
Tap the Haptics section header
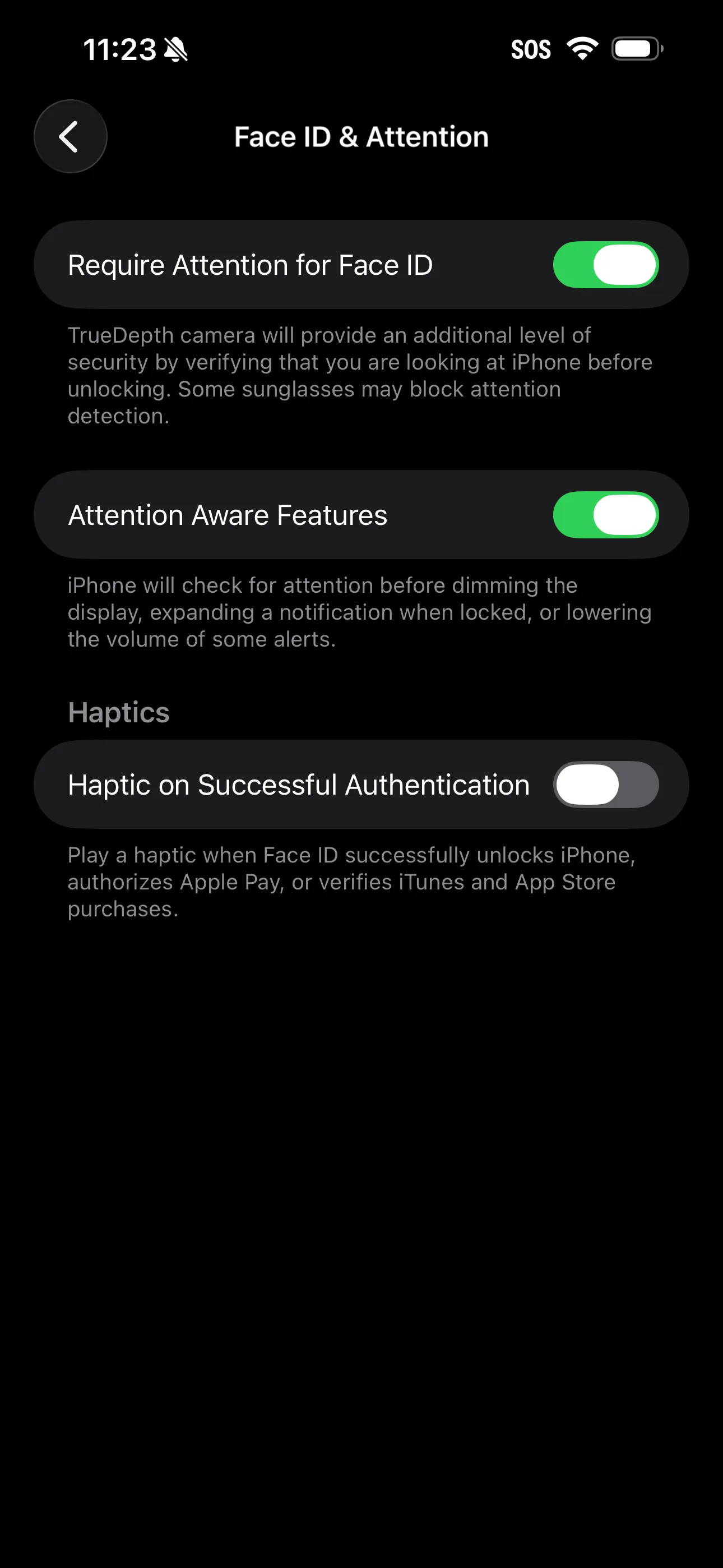[x=118, y=712]
